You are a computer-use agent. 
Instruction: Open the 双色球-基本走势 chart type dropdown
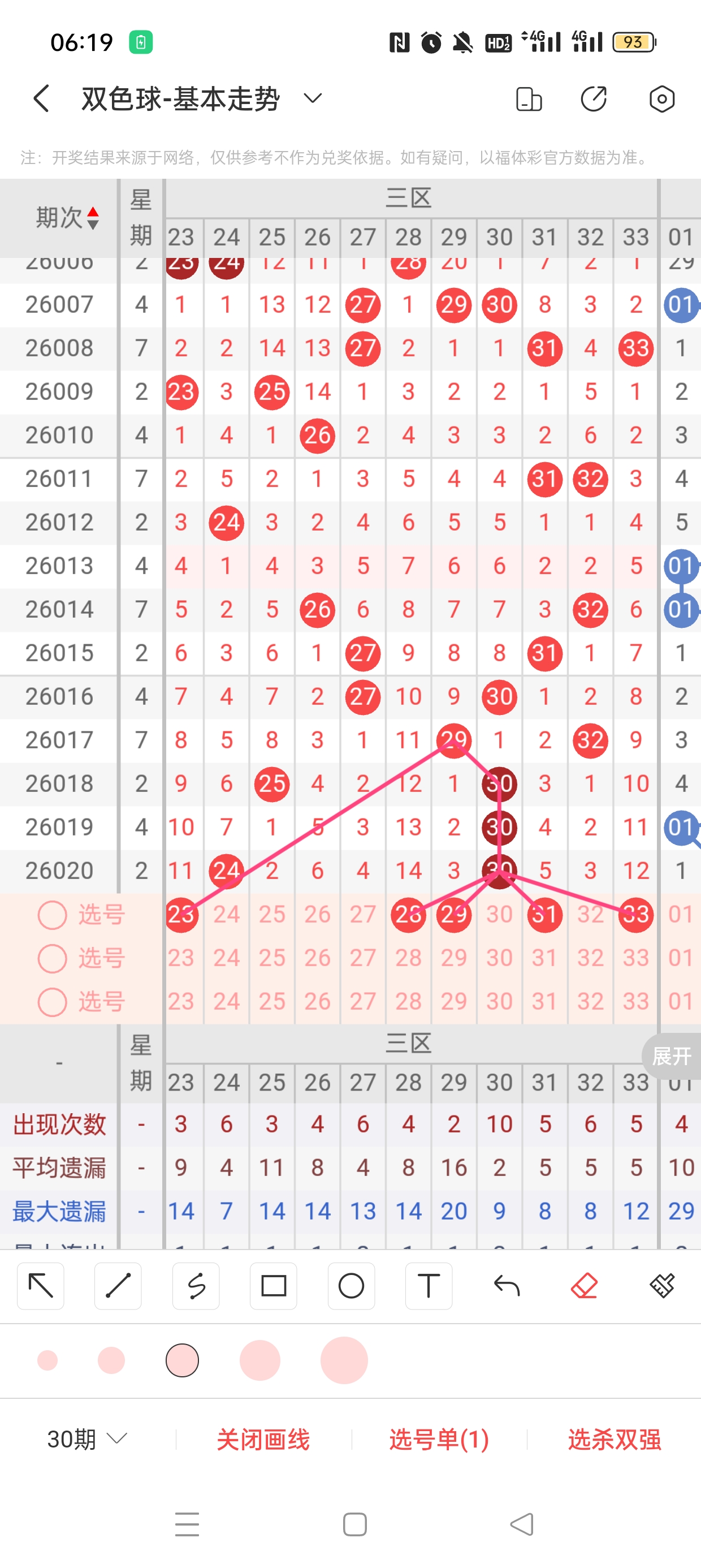point(313,98)
